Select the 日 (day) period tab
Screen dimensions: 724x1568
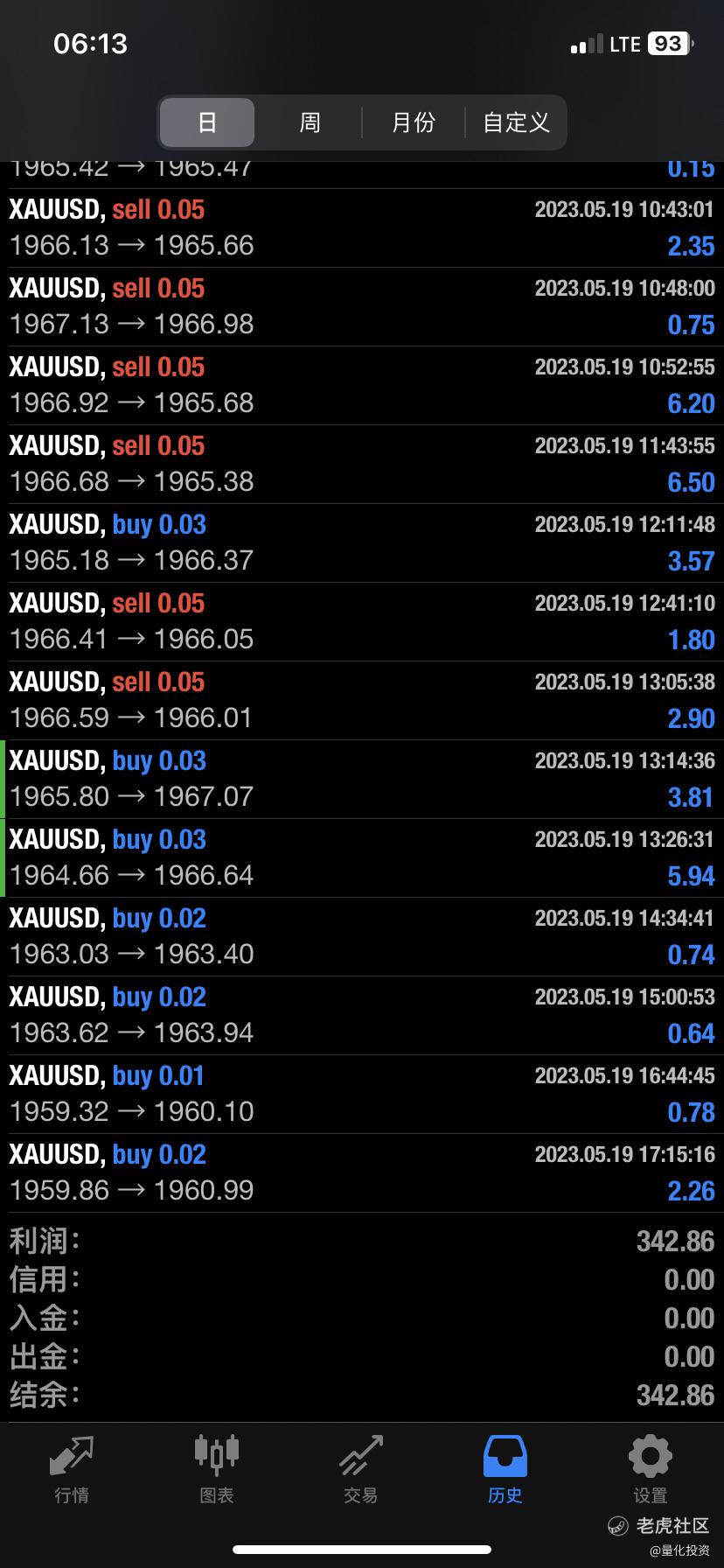pos(207,122)
